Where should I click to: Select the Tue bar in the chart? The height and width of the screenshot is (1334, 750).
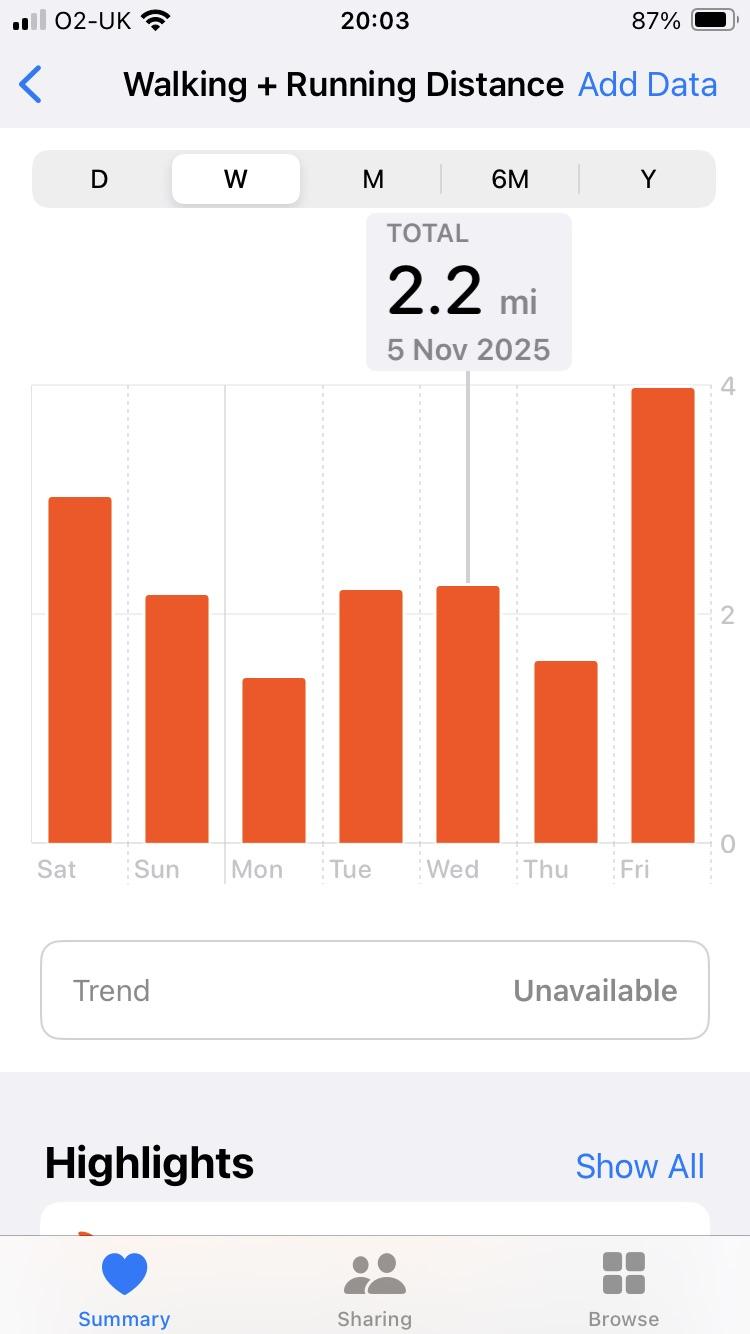pos(371,716)
